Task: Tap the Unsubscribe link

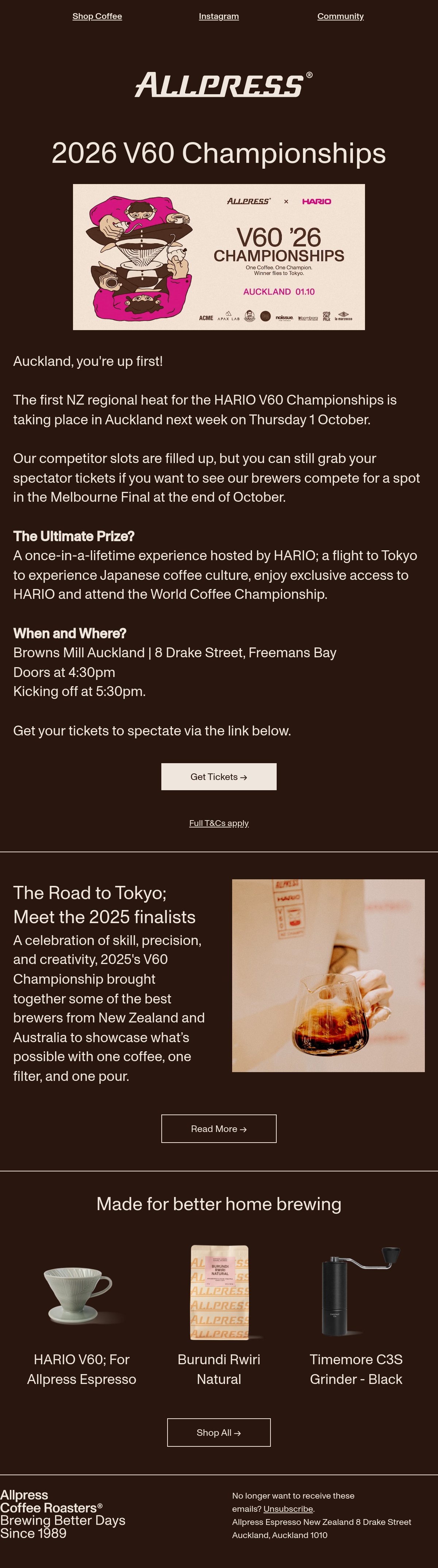Action: [288, 1509]
